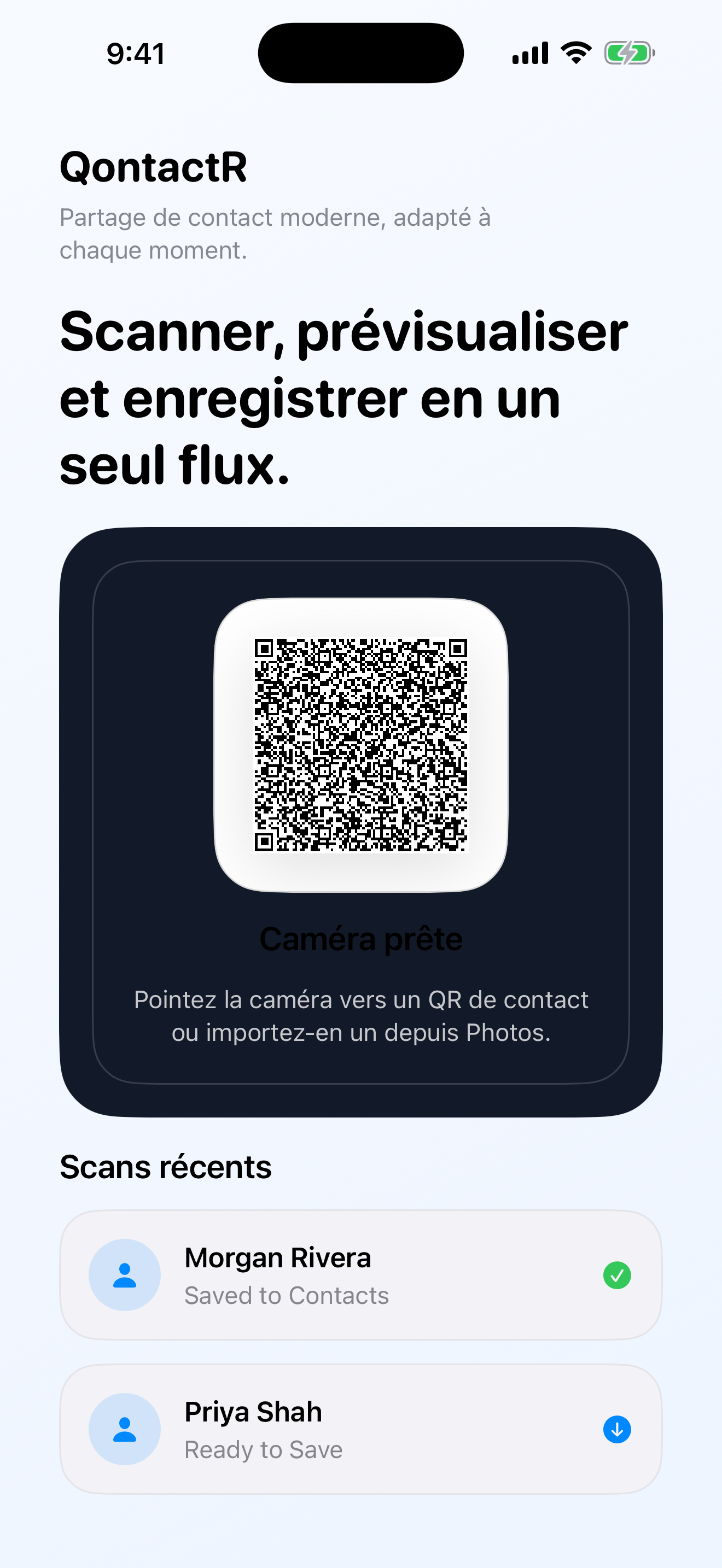The width and height of the screenshot is (722, 1568).
Task: Tap Priya Shah's contact avatar icon
Action: (125, 1429)
